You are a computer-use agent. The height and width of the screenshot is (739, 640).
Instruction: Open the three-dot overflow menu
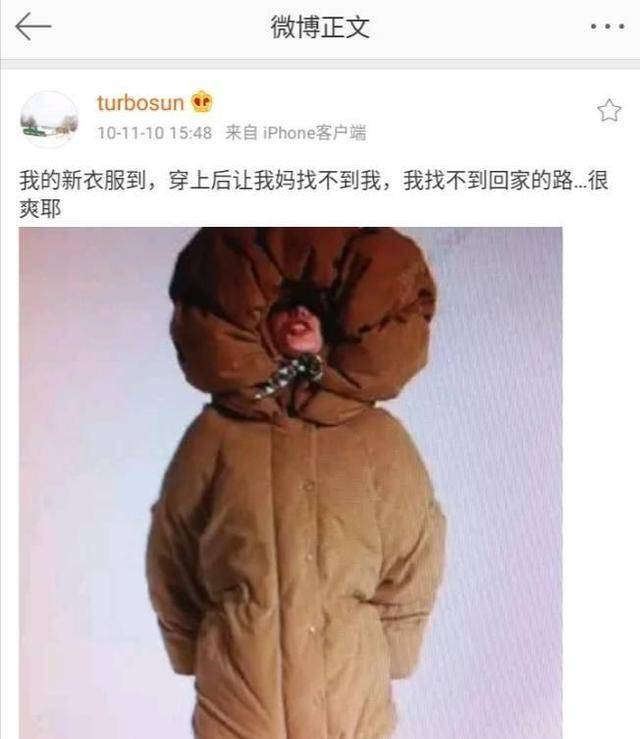607,27
